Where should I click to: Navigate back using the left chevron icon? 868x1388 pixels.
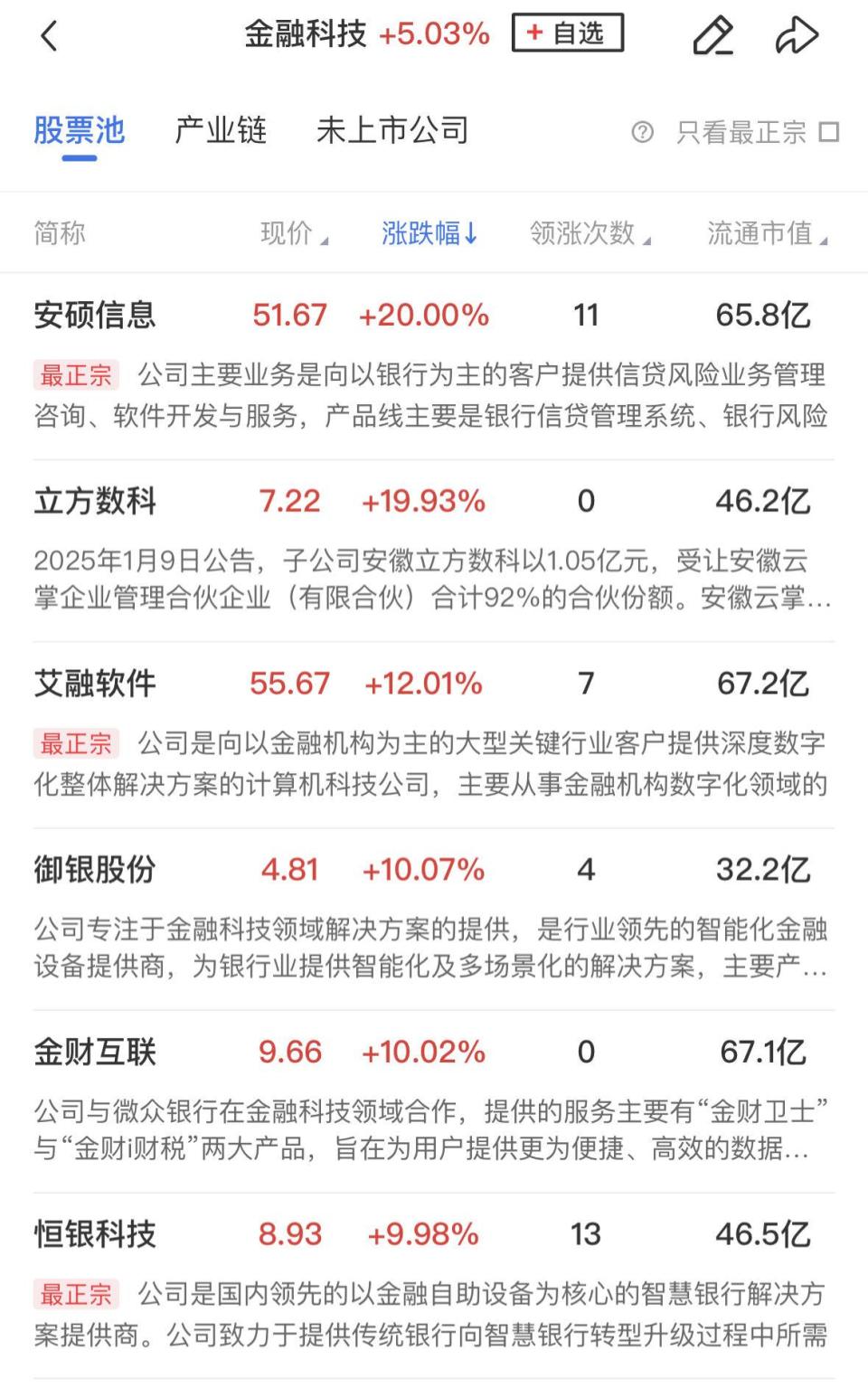coord(50,35)
